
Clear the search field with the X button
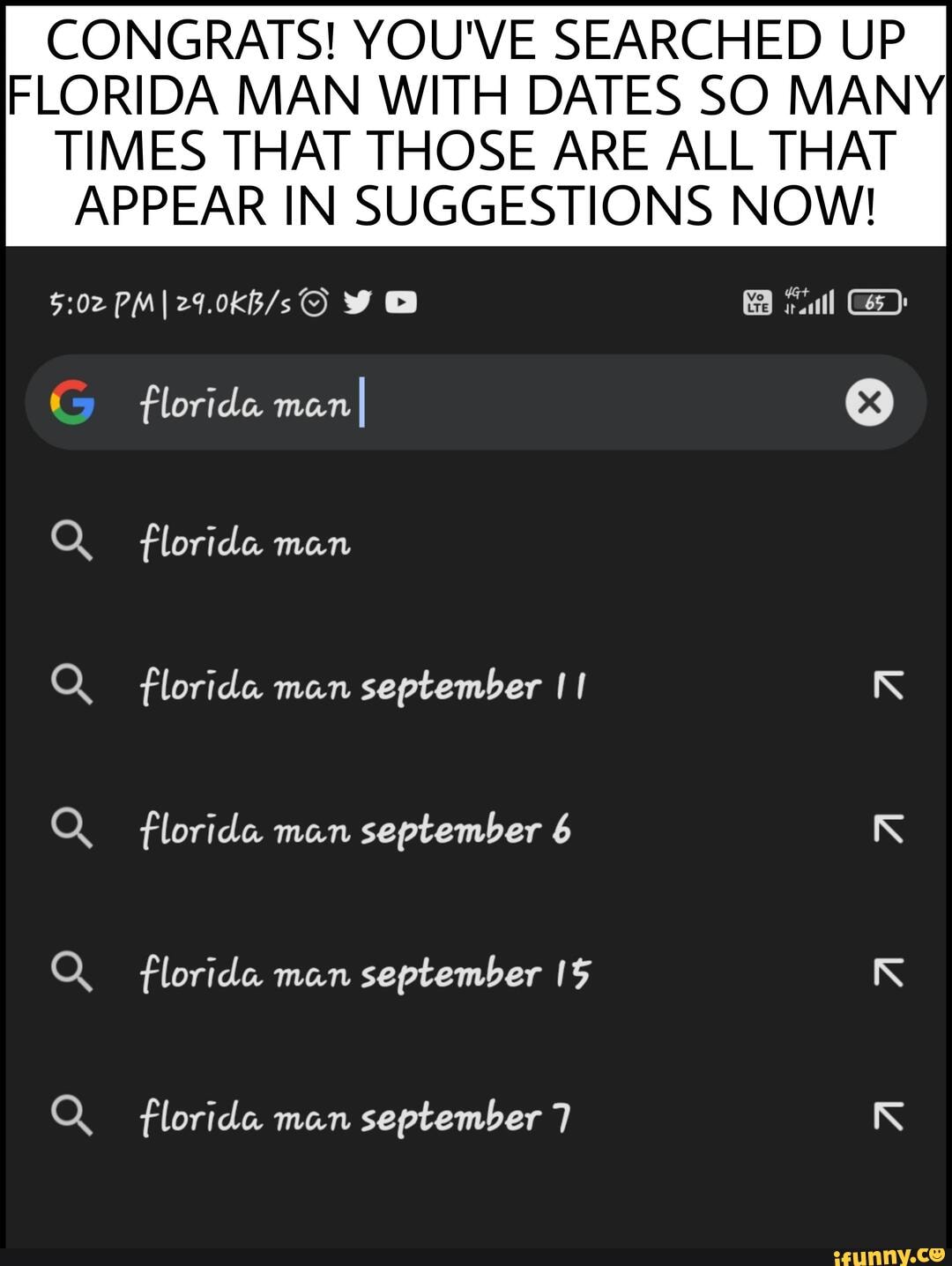point(869,404)
